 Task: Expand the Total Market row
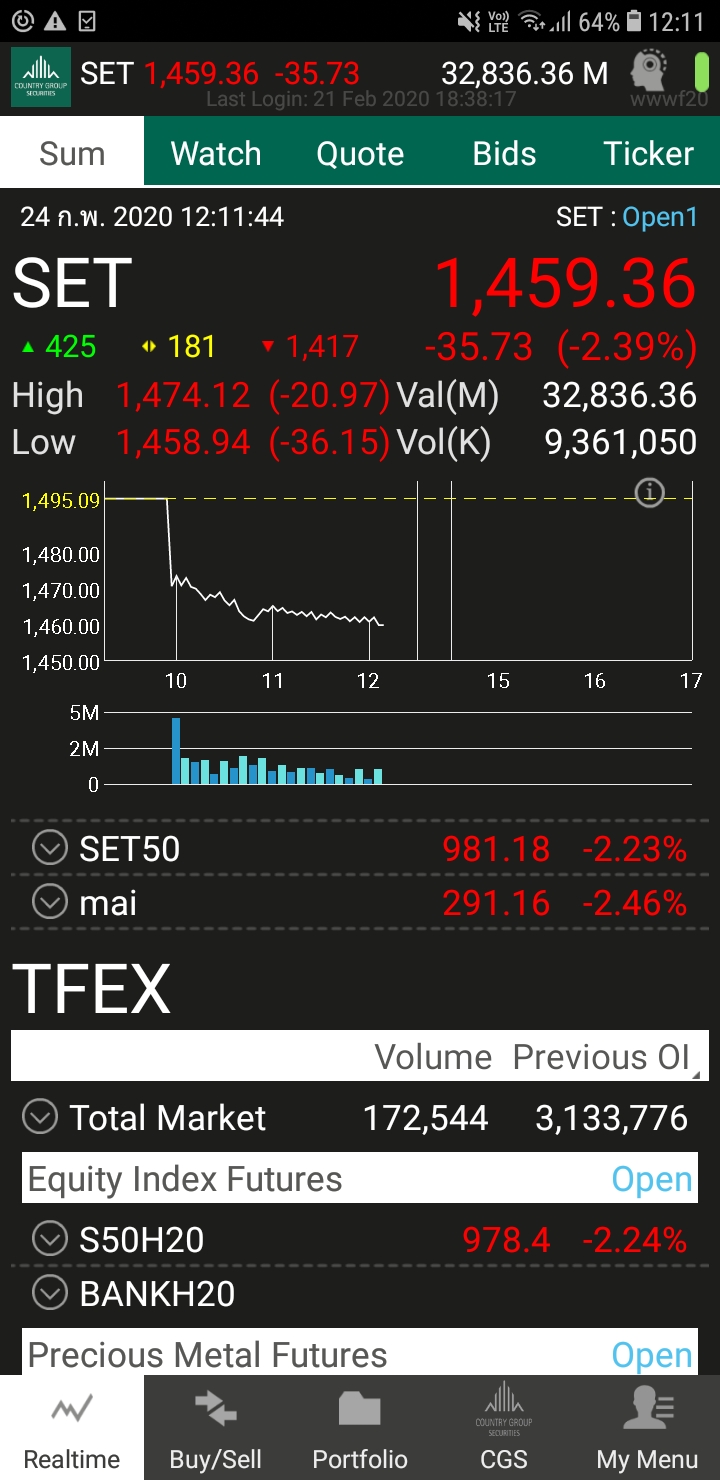coord(40,1116)
